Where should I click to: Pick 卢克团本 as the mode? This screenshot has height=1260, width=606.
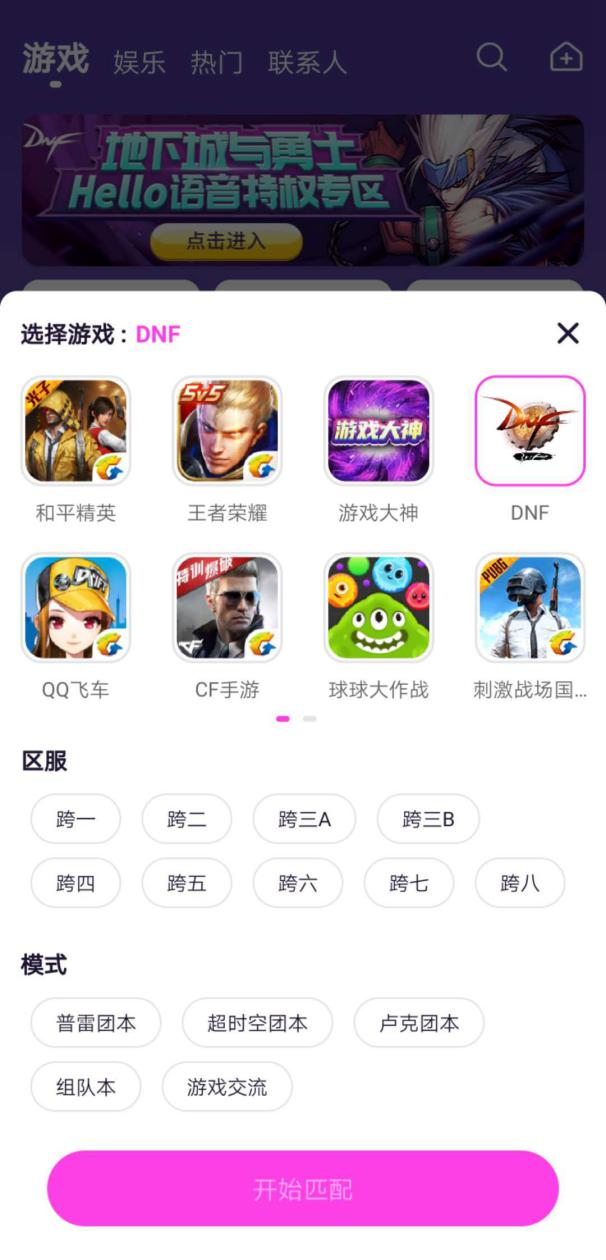tap(419, 1023)
